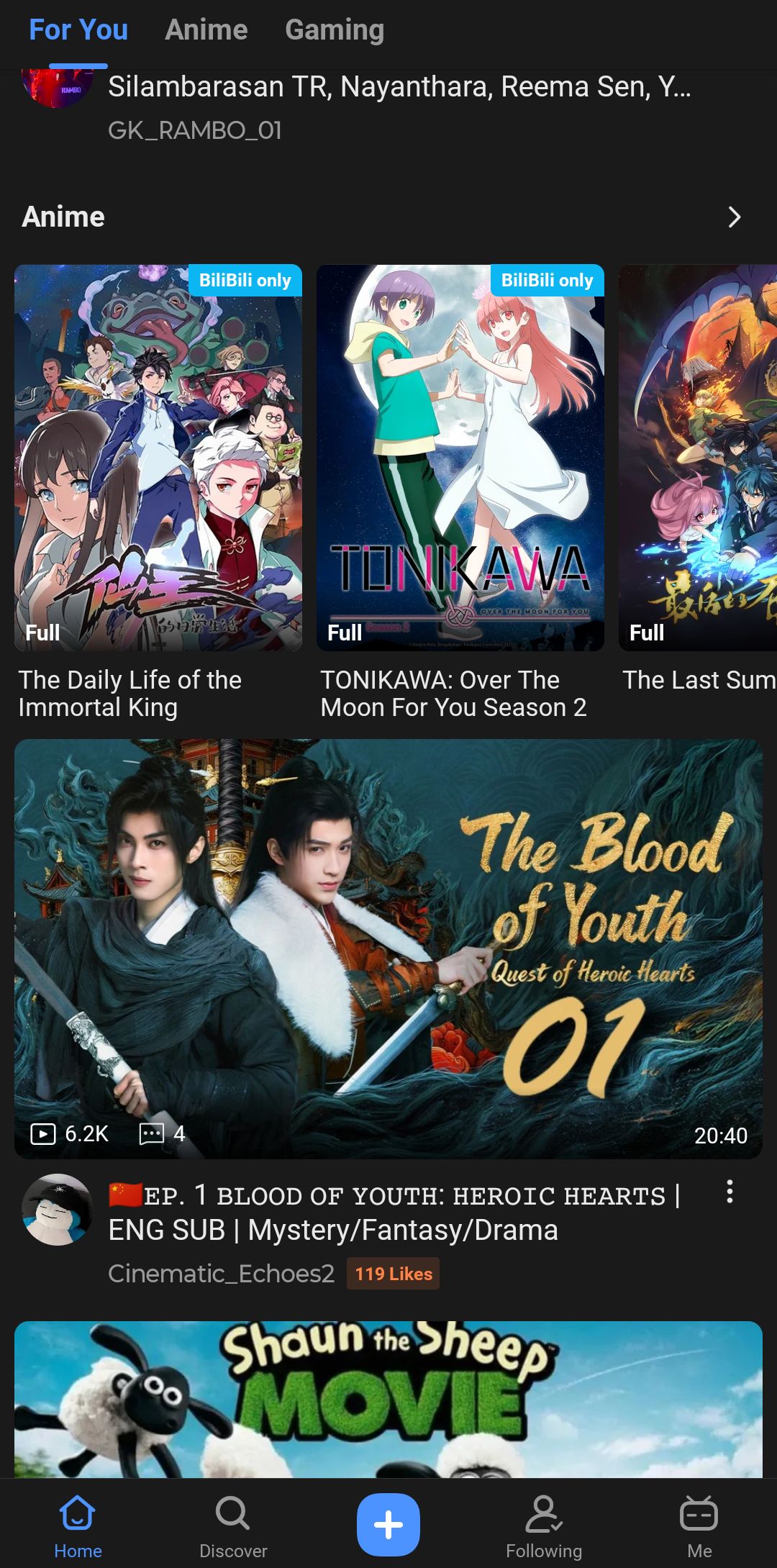Toggle the BiliBili only badge on TONIKAWA
The height and width of the screenshot is (1568, 777).
(x=545, y=280)
